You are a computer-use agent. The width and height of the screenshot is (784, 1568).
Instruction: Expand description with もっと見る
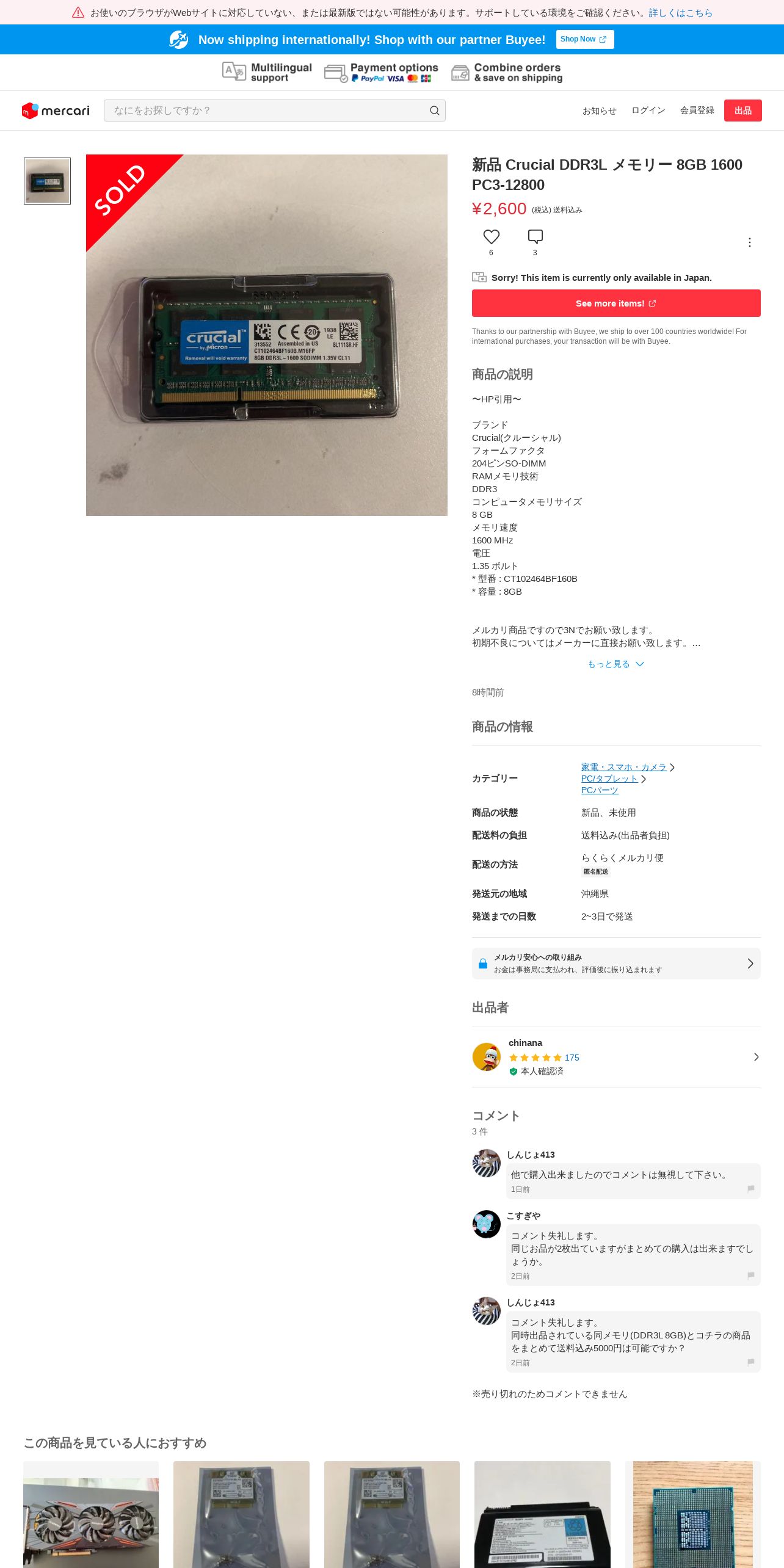tap(616, 664)
